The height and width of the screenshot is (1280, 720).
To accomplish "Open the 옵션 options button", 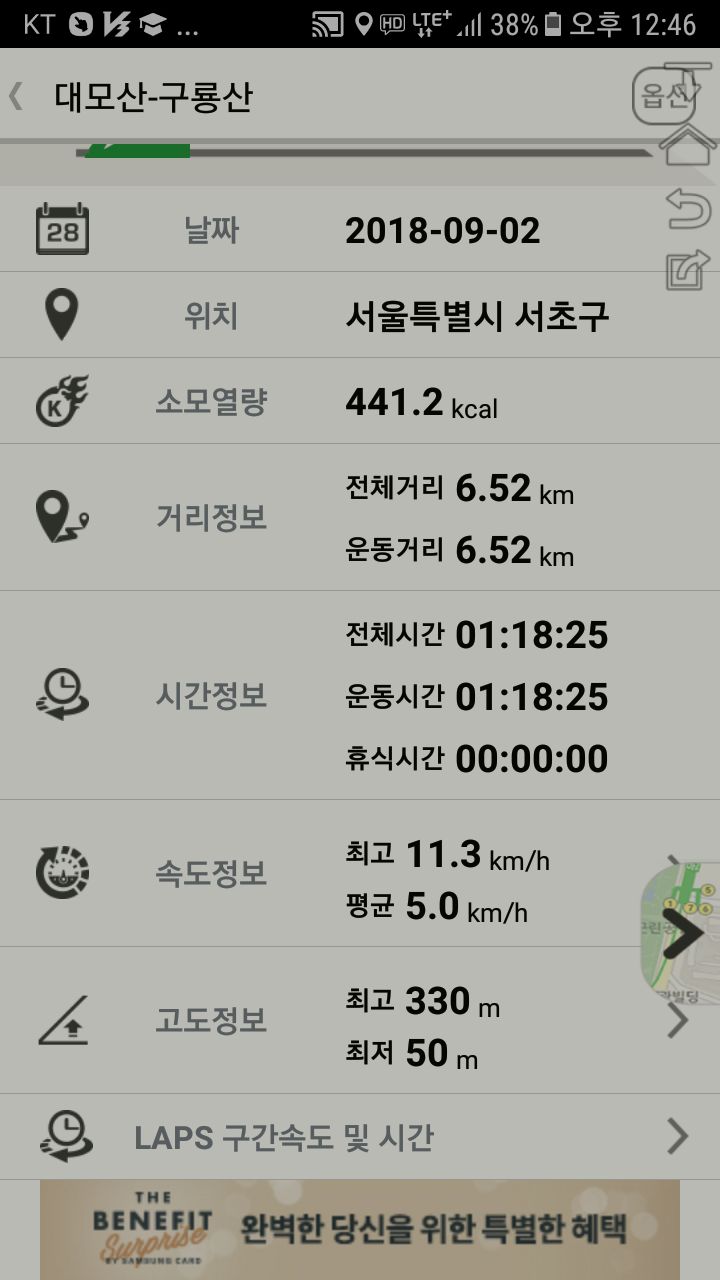I will coord(662,96).
